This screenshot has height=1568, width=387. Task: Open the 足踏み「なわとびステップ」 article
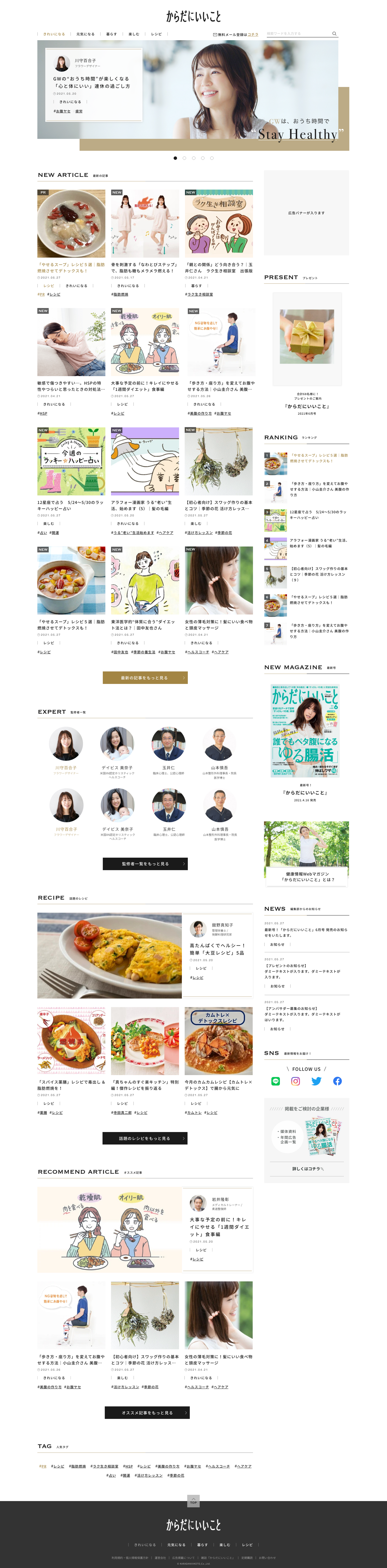[145, 223]
